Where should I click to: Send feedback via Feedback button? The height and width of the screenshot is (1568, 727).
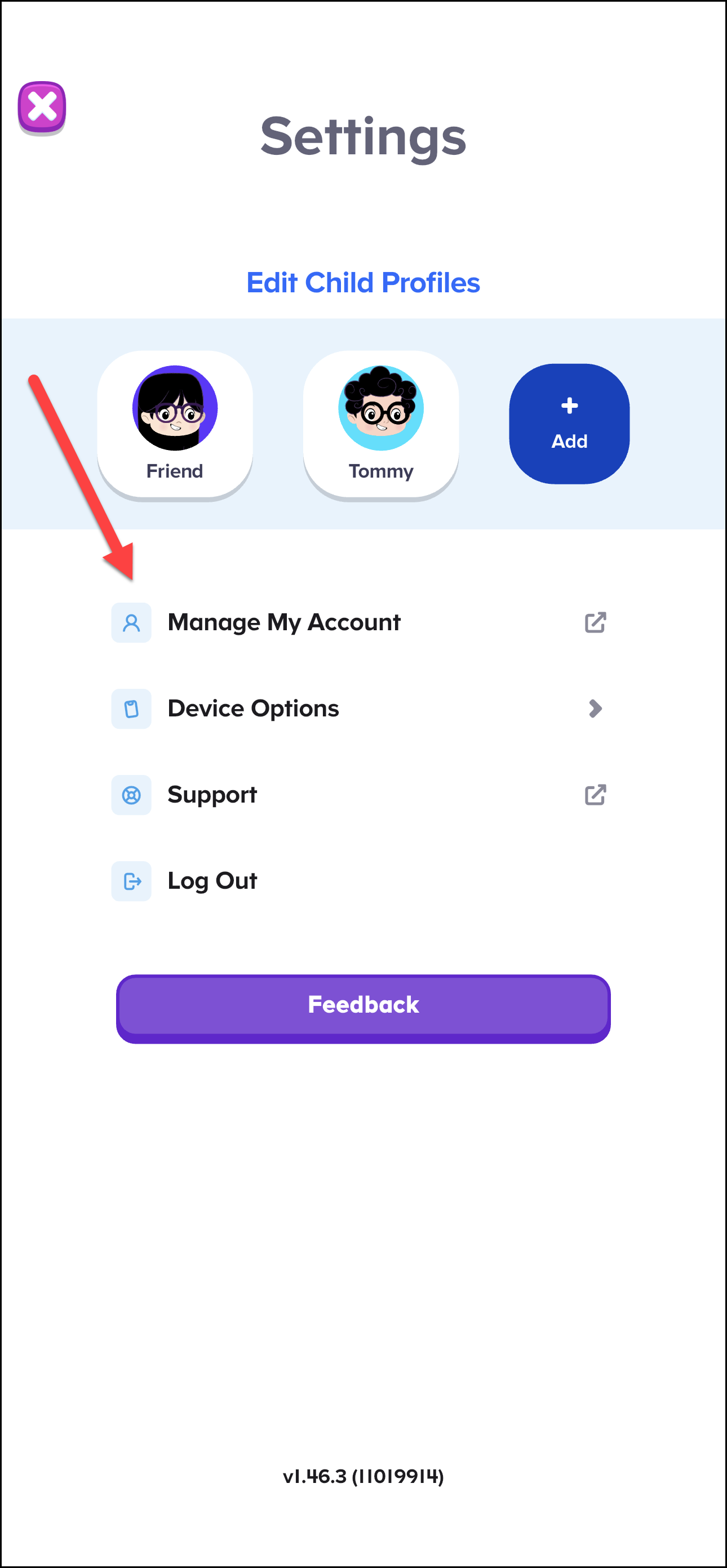click(x=363, y=1005)
